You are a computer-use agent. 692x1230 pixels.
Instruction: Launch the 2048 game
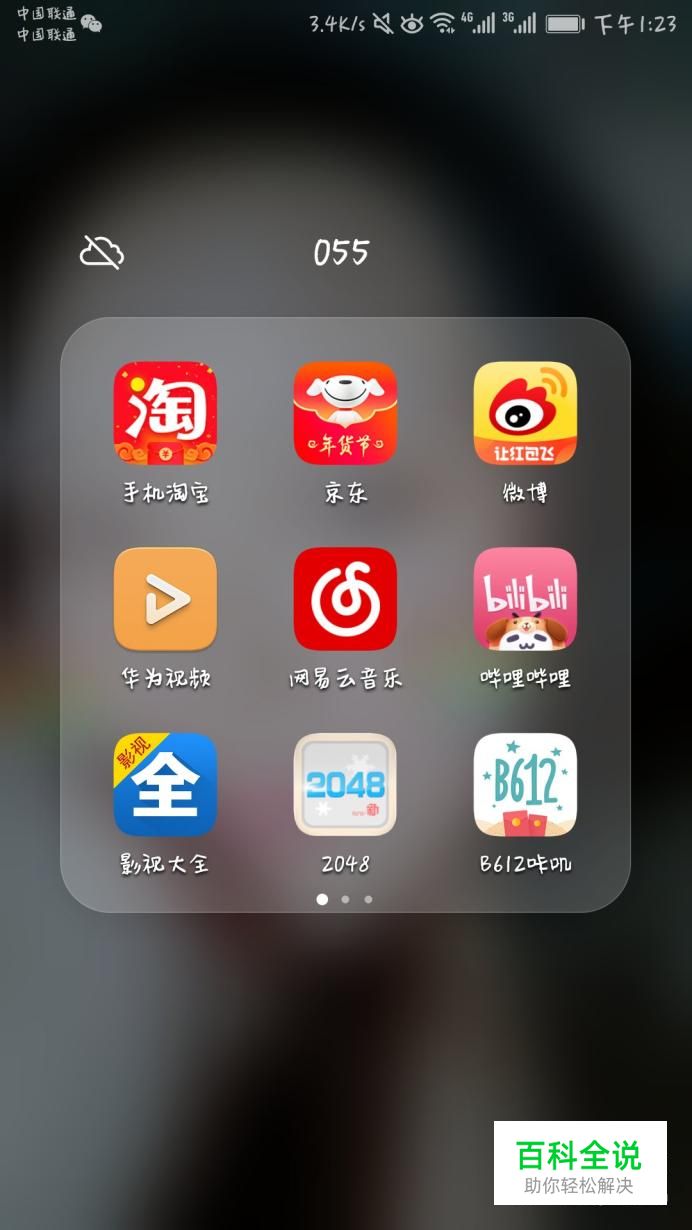point(345,785)
